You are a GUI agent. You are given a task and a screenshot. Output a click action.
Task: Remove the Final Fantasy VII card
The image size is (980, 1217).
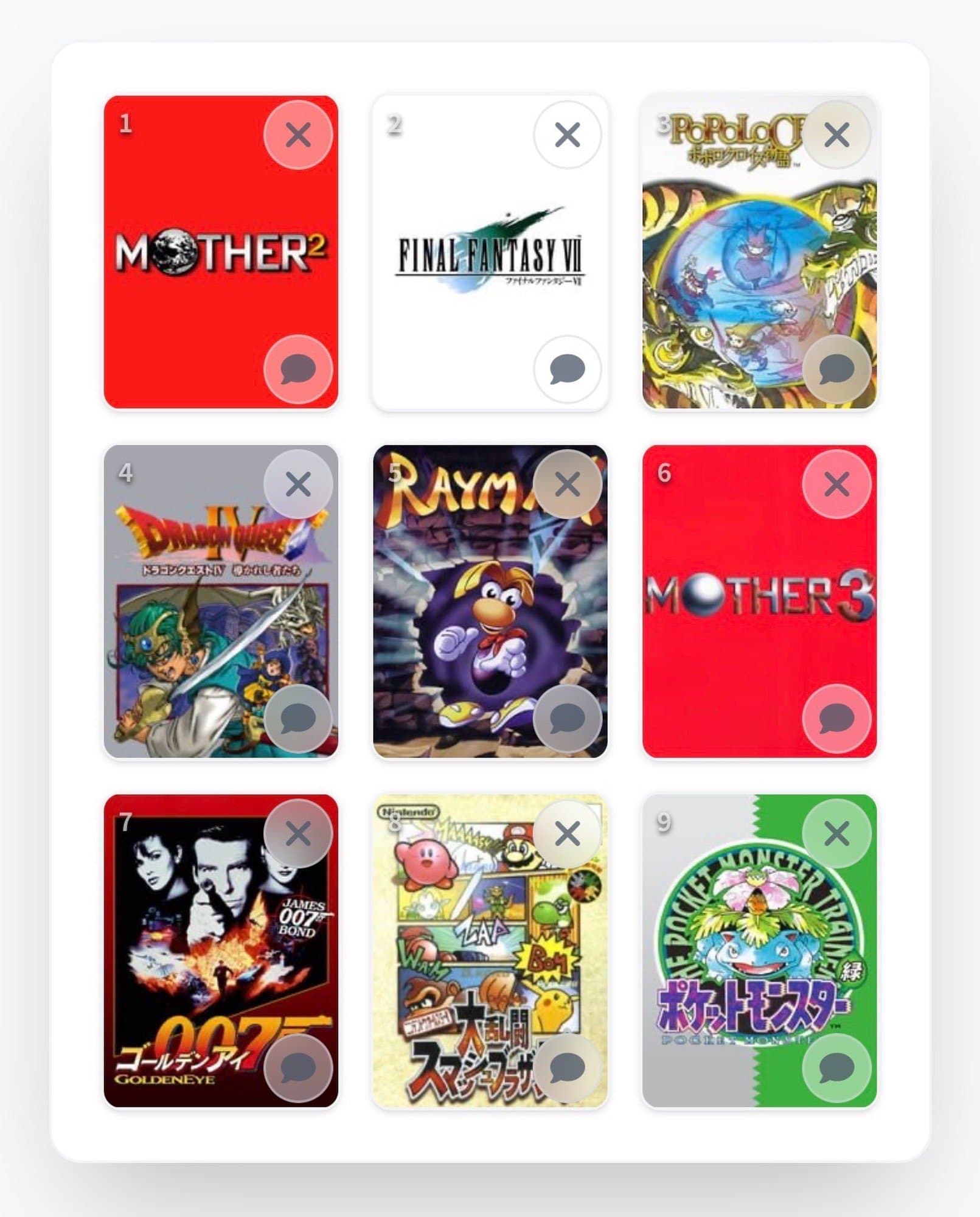pyautogui.click(x=567, y=134)
